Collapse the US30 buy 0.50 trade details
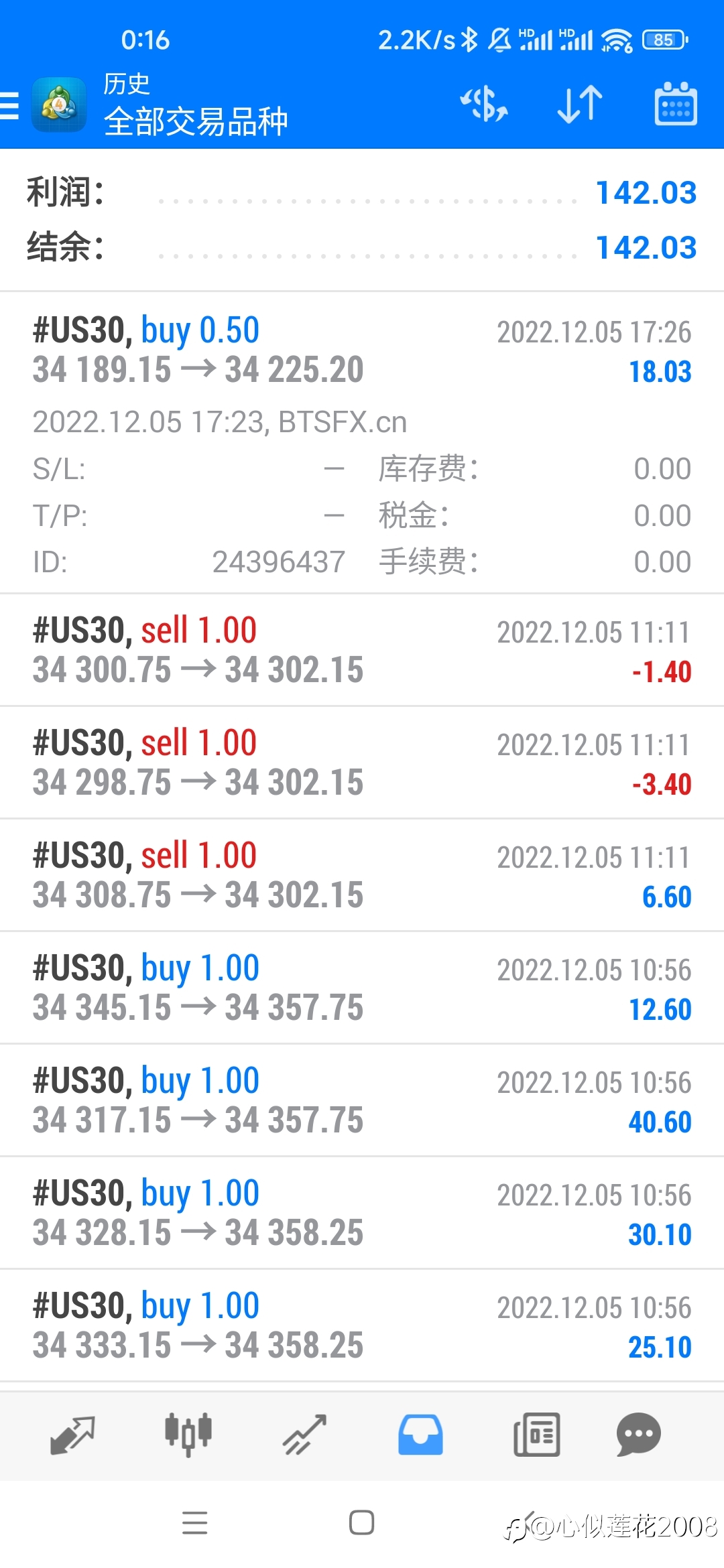This screenshot has height=1568, width=724. [362, 442]
